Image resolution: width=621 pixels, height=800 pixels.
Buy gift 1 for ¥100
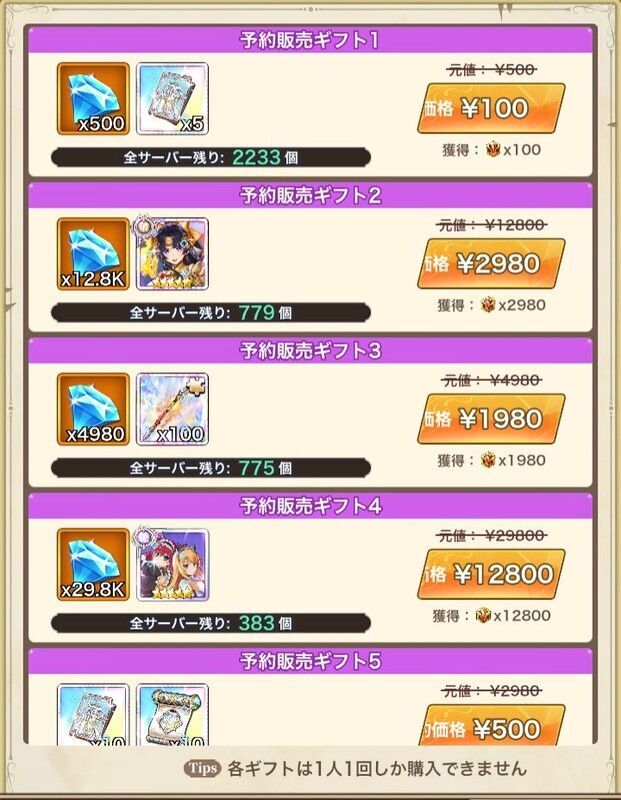491,108
